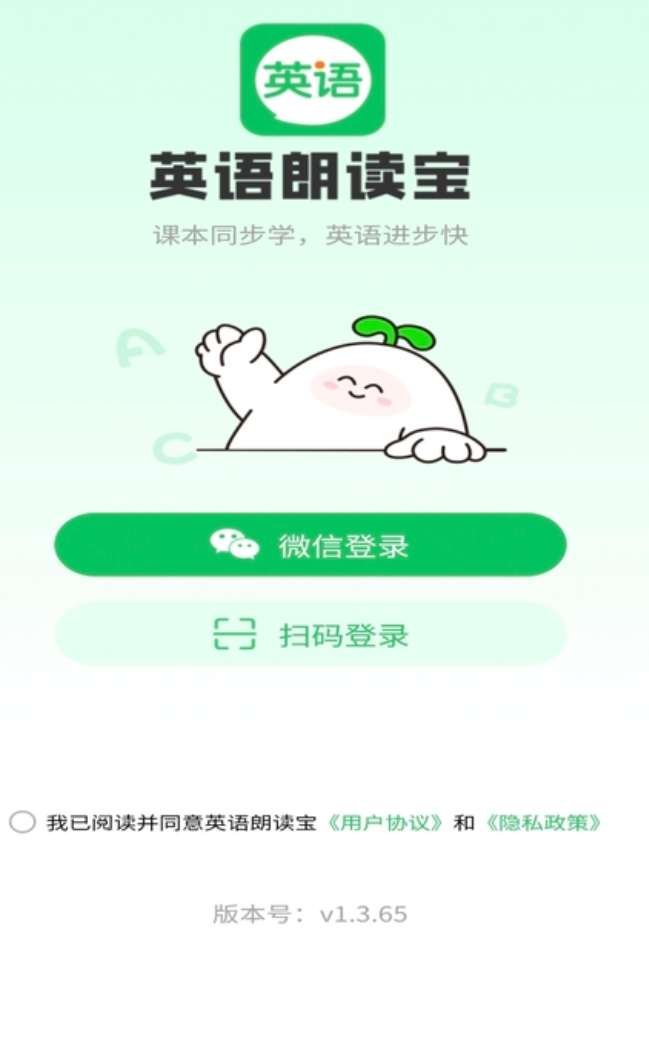Tick the 我已阅读并同意 agreement checkbox
This screenshot has height=1043, width=649.
pyautogui.click(x=22, y=823)
